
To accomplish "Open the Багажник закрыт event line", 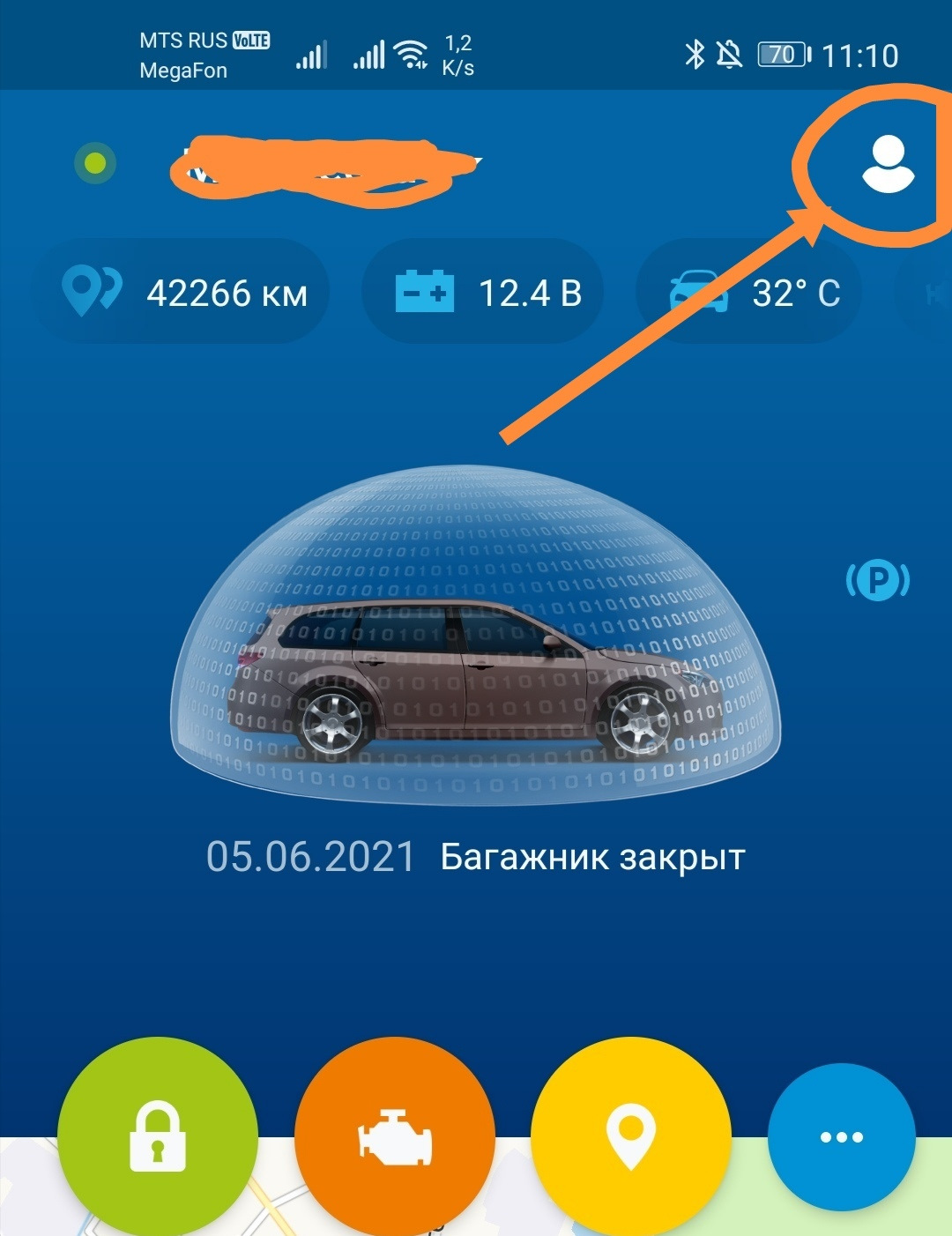I will [x=476, y=857].
